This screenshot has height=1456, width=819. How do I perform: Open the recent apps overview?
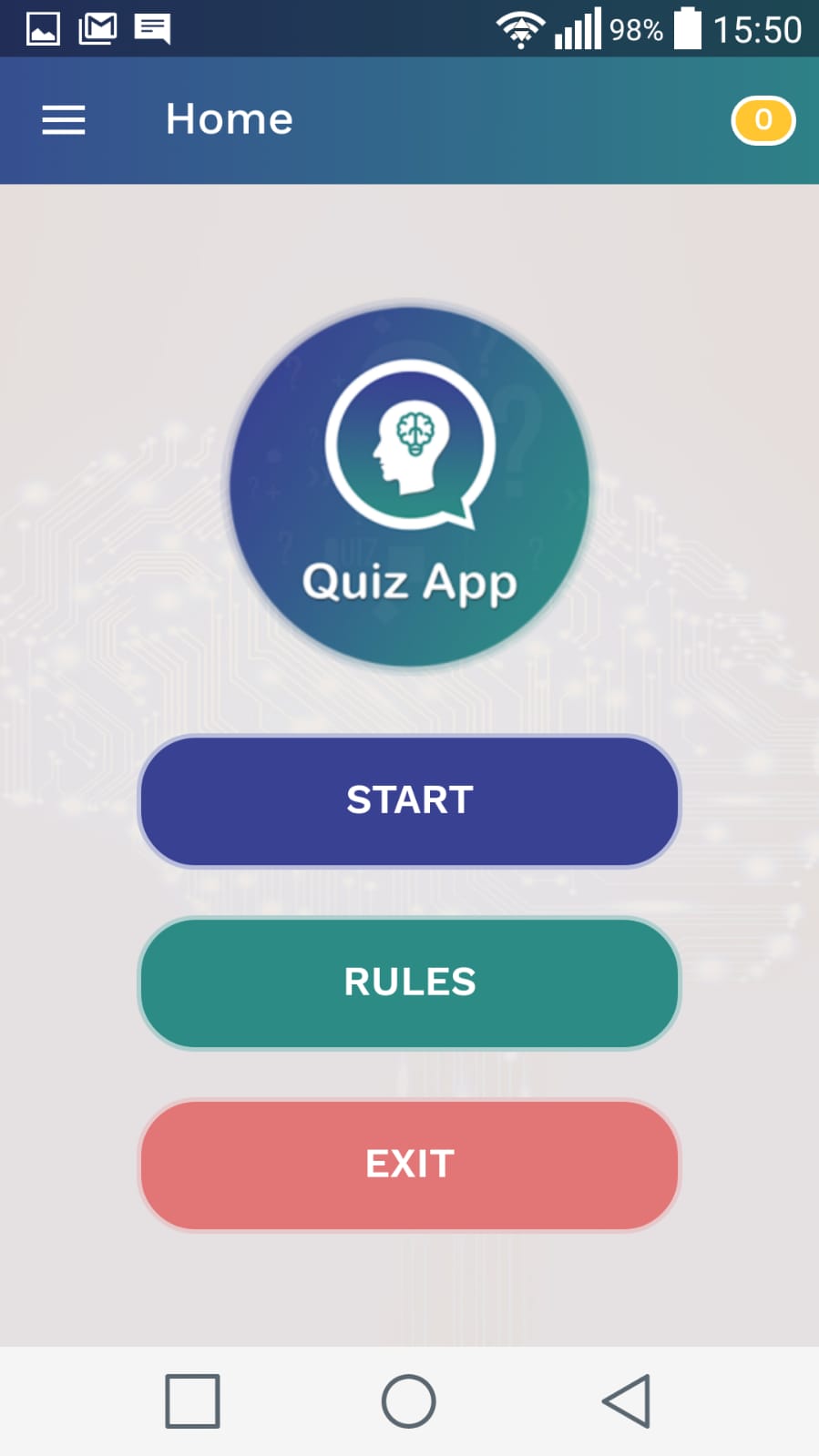[x=192, y=1400]
